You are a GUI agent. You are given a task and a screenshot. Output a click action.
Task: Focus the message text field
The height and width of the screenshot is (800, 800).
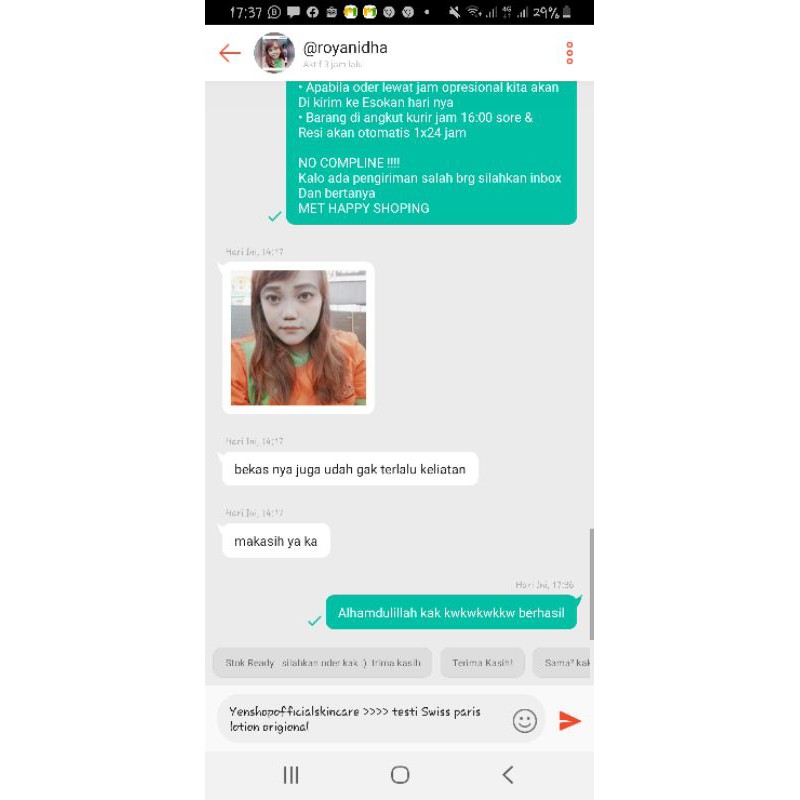[360, 719]
